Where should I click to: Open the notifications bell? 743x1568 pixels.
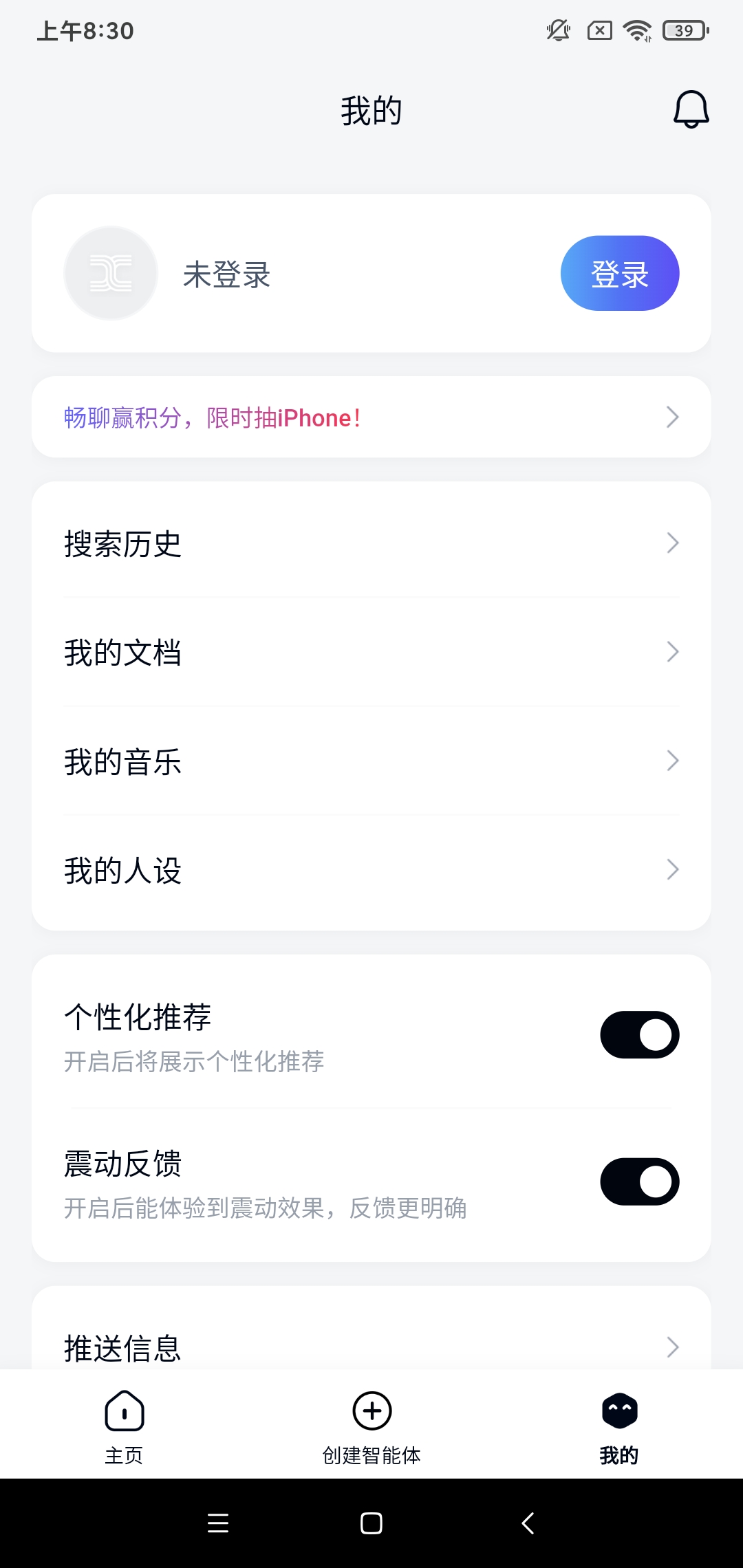click(691, 109)
